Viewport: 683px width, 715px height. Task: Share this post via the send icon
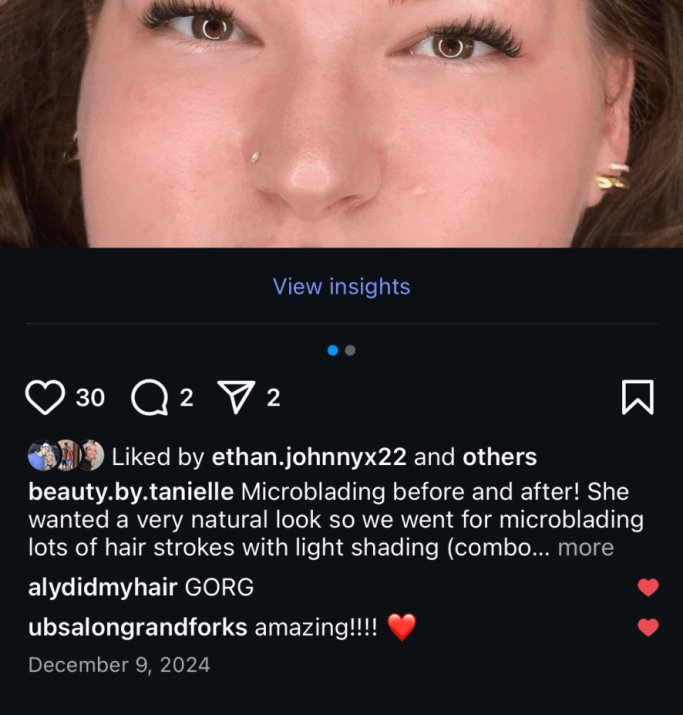[235, 398]
